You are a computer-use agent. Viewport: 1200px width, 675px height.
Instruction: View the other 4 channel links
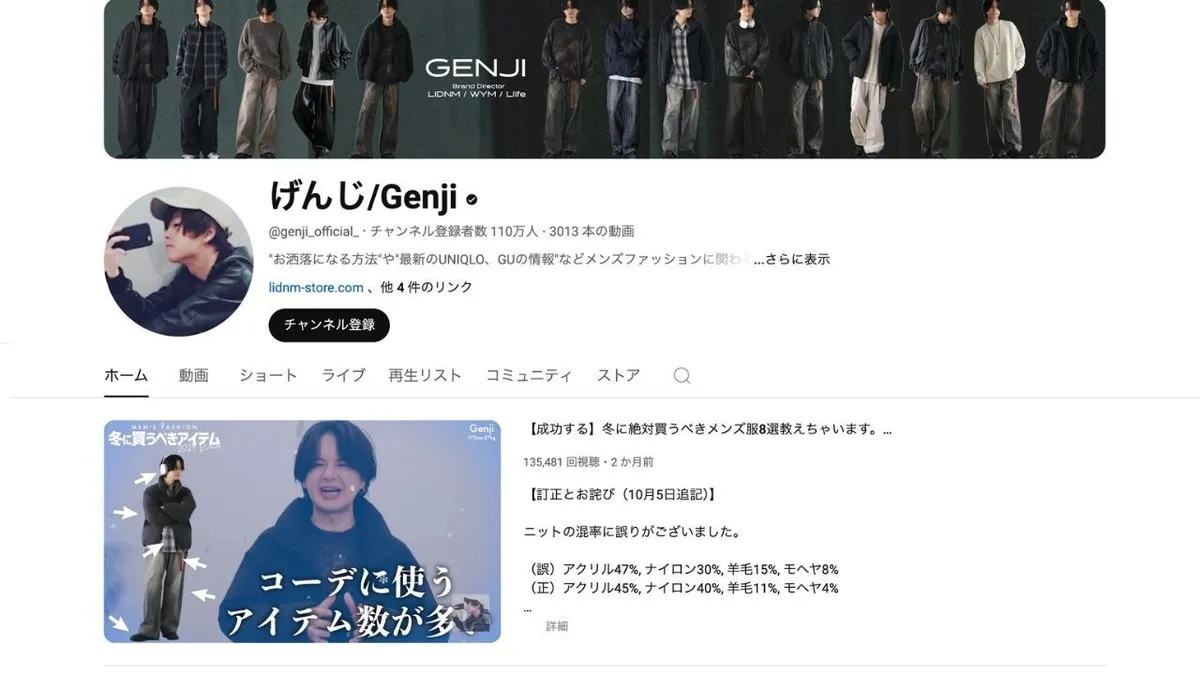(427, 288)
